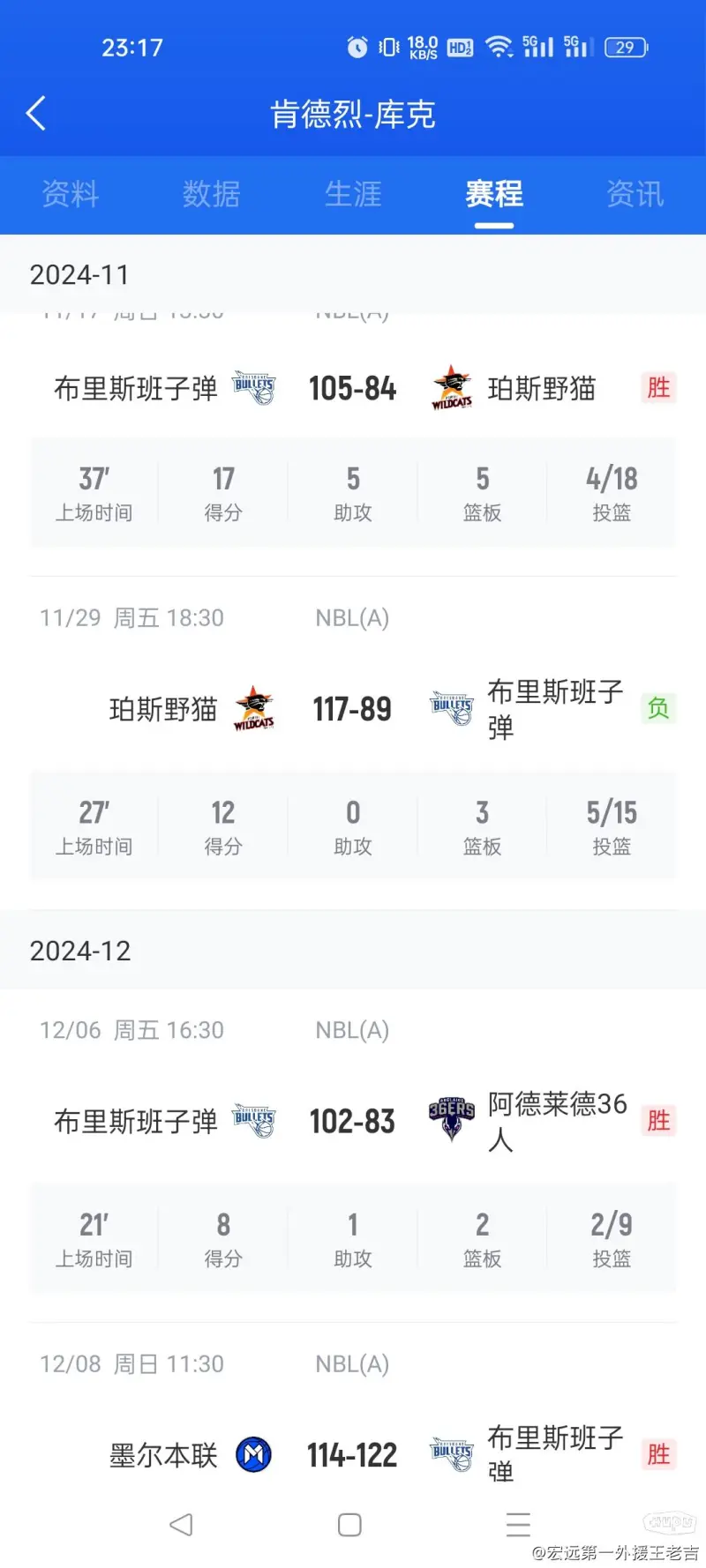706x1568 pixels.
Task: Switch to the 数据 tab
Action: [212, 194]
